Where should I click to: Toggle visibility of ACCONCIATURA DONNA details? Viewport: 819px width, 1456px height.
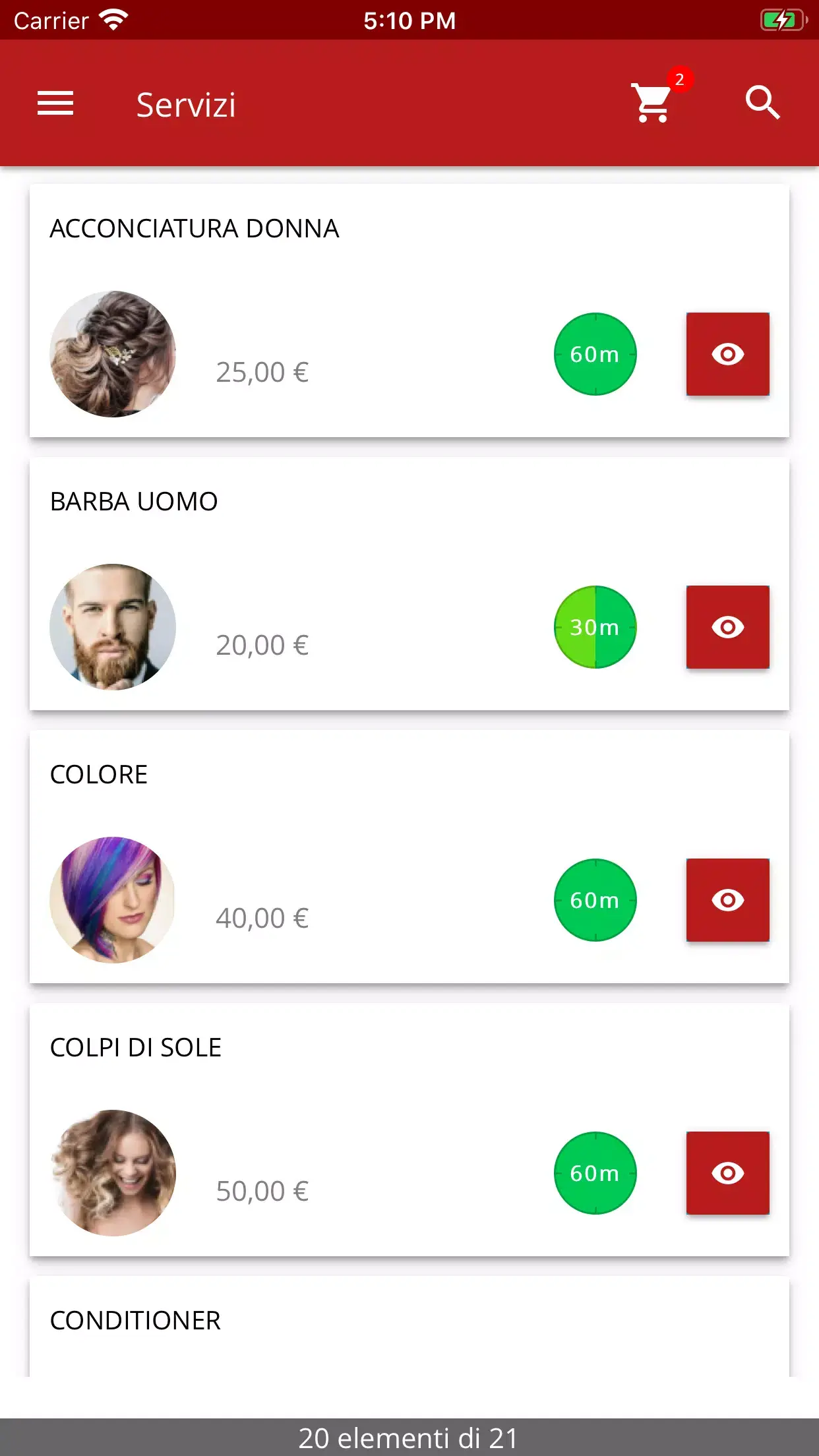coord(728,354)
